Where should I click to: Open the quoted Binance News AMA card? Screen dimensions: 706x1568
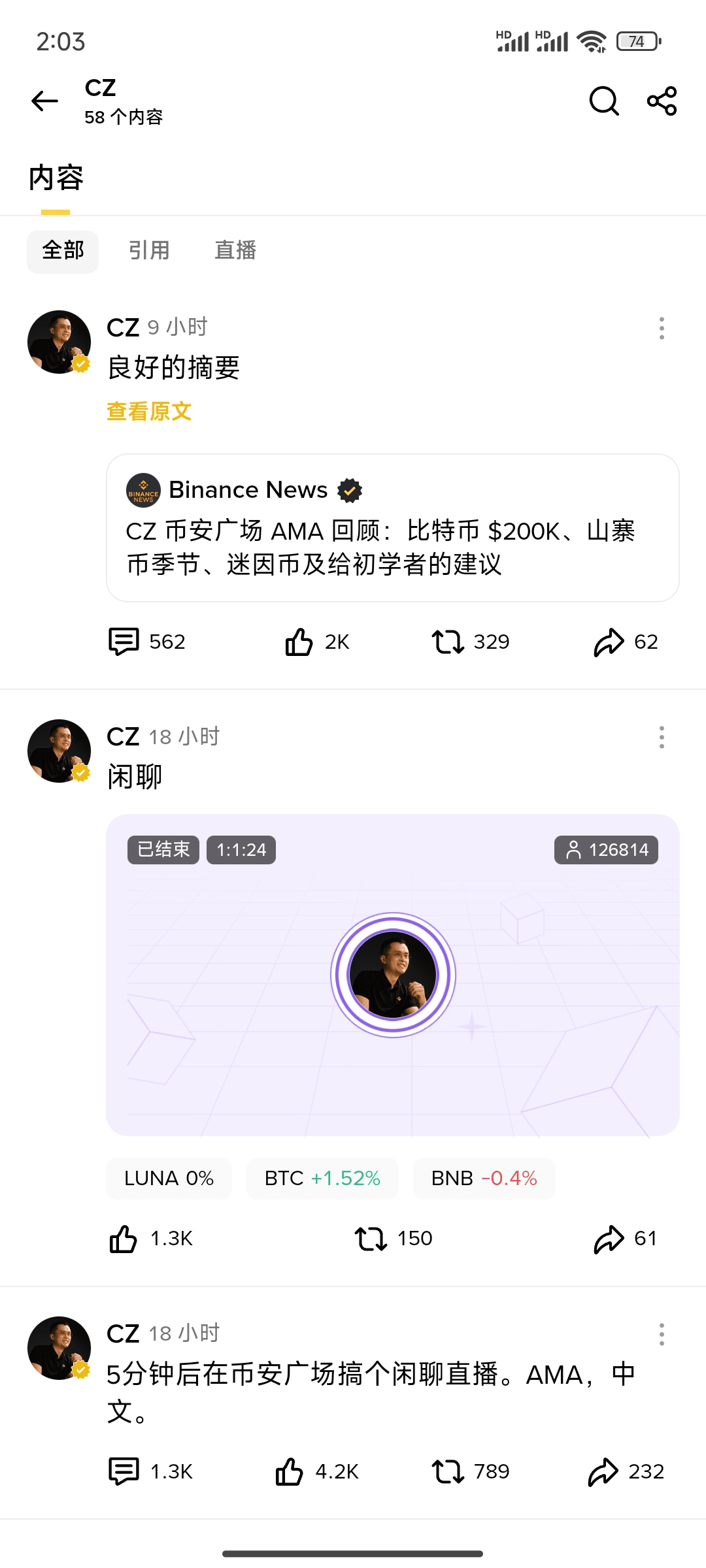pyautogui.click(x=392, y=528)
